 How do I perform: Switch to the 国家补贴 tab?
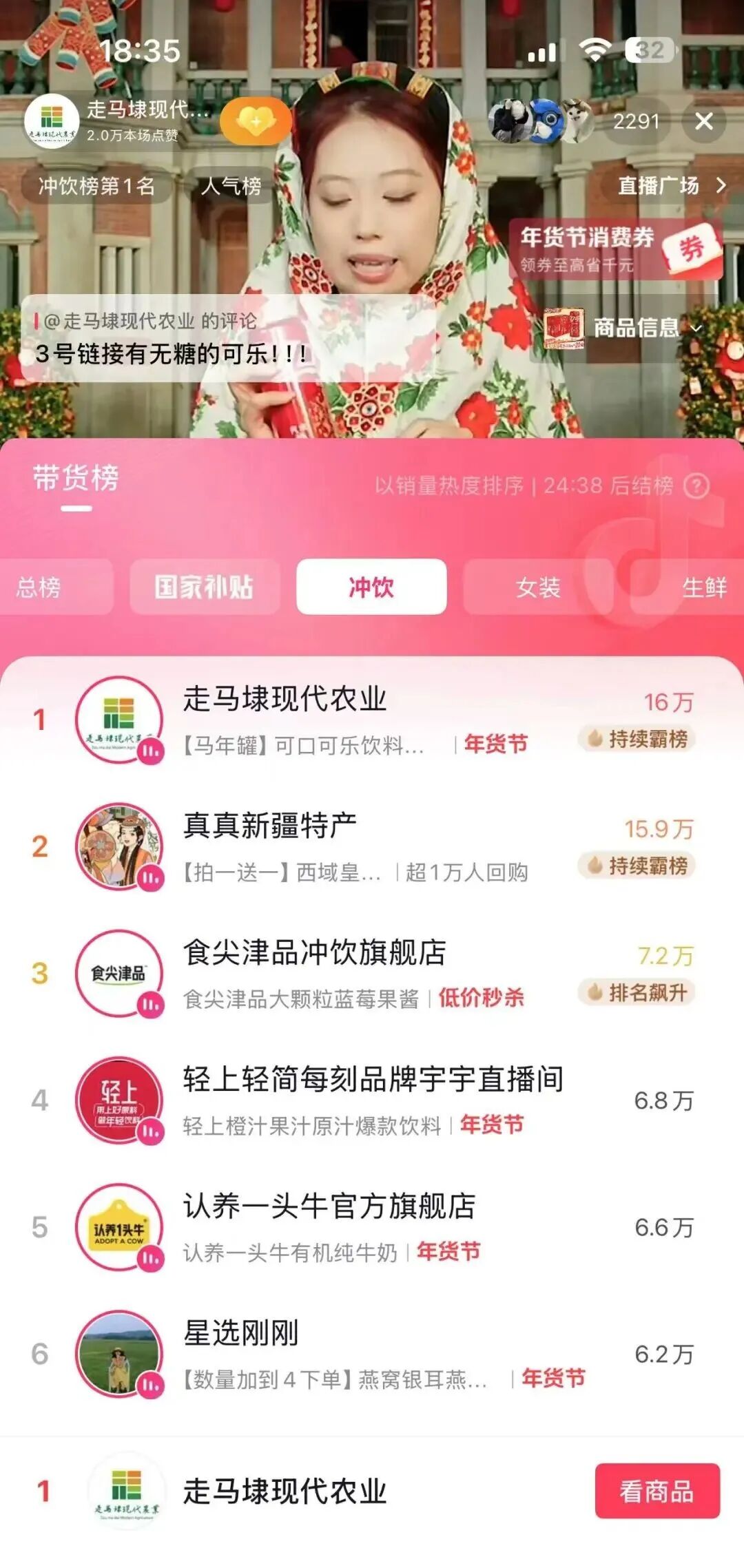click(x=204, y=587)
